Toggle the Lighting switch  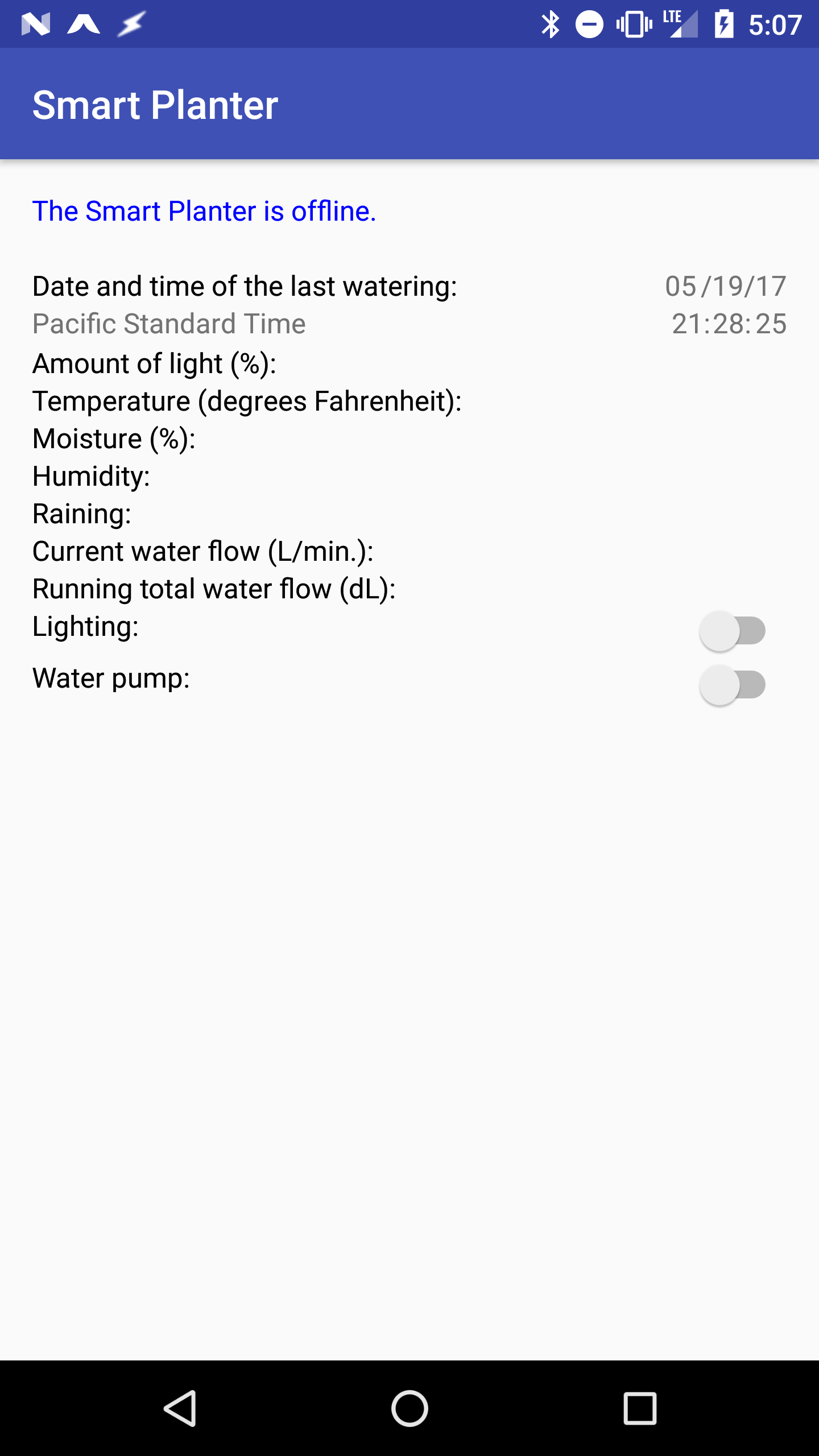tap(733, 631)
